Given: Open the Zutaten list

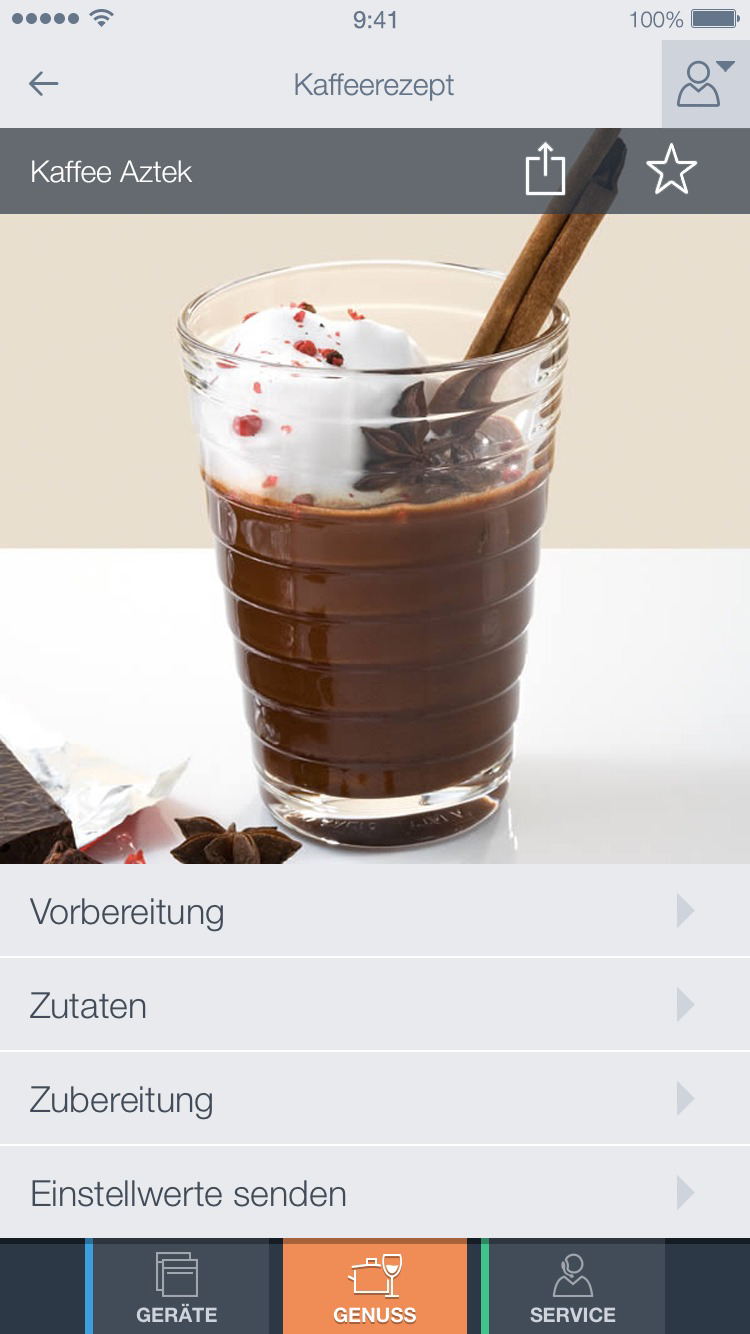Looking at the screenshot, I should click(375, 1005).
